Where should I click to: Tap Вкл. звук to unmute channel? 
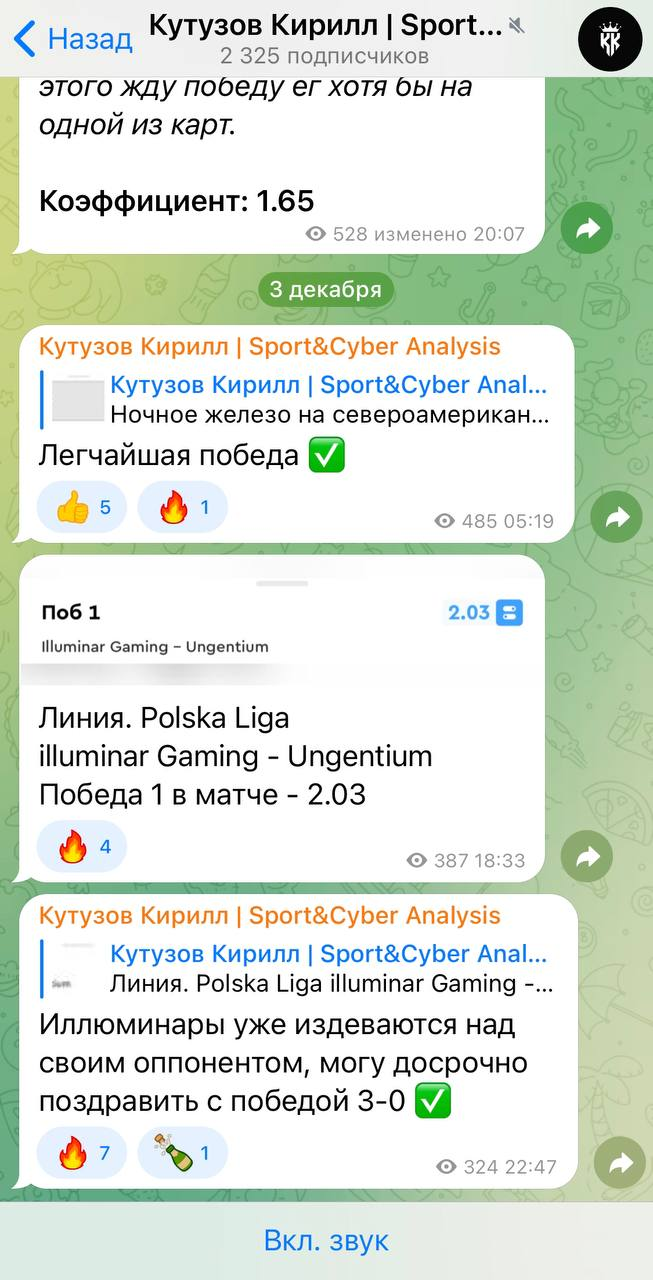(326, 1241)
